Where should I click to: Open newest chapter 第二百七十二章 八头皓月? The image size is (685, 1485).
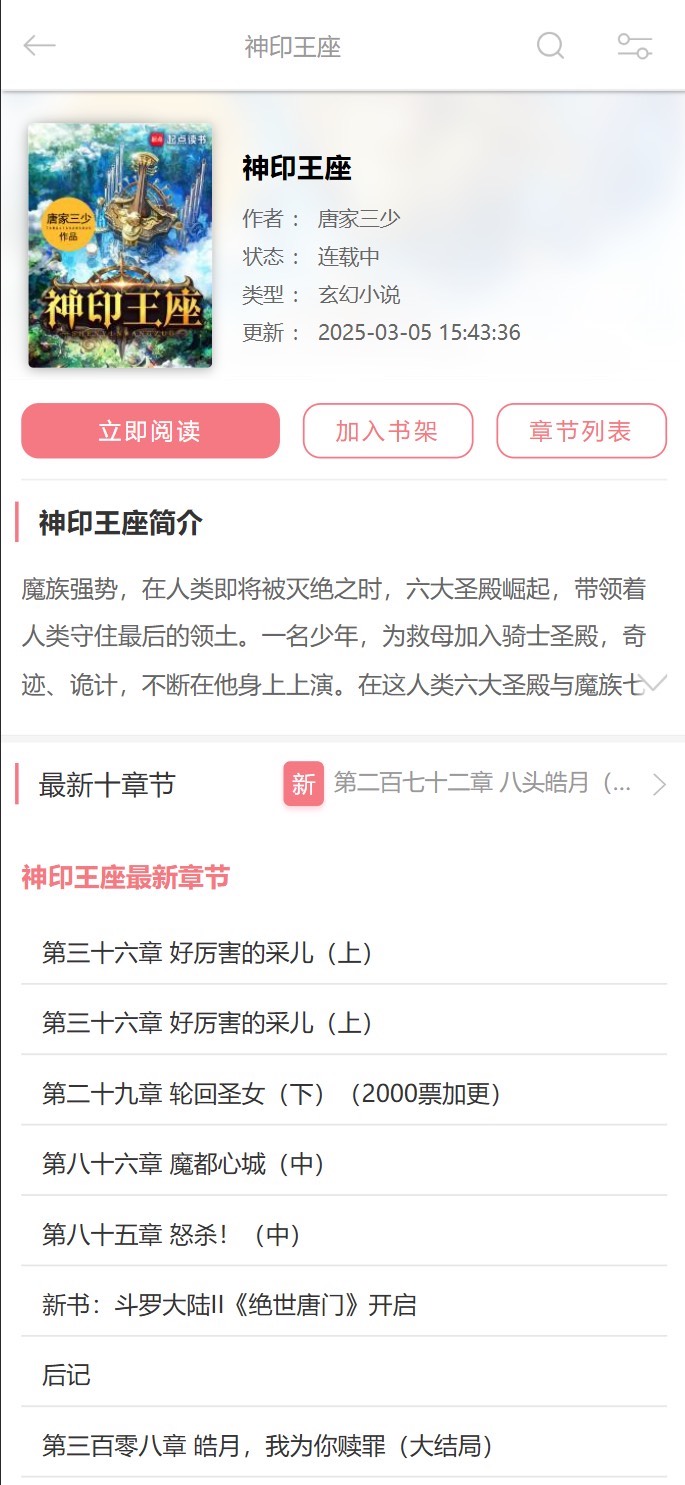482,783
